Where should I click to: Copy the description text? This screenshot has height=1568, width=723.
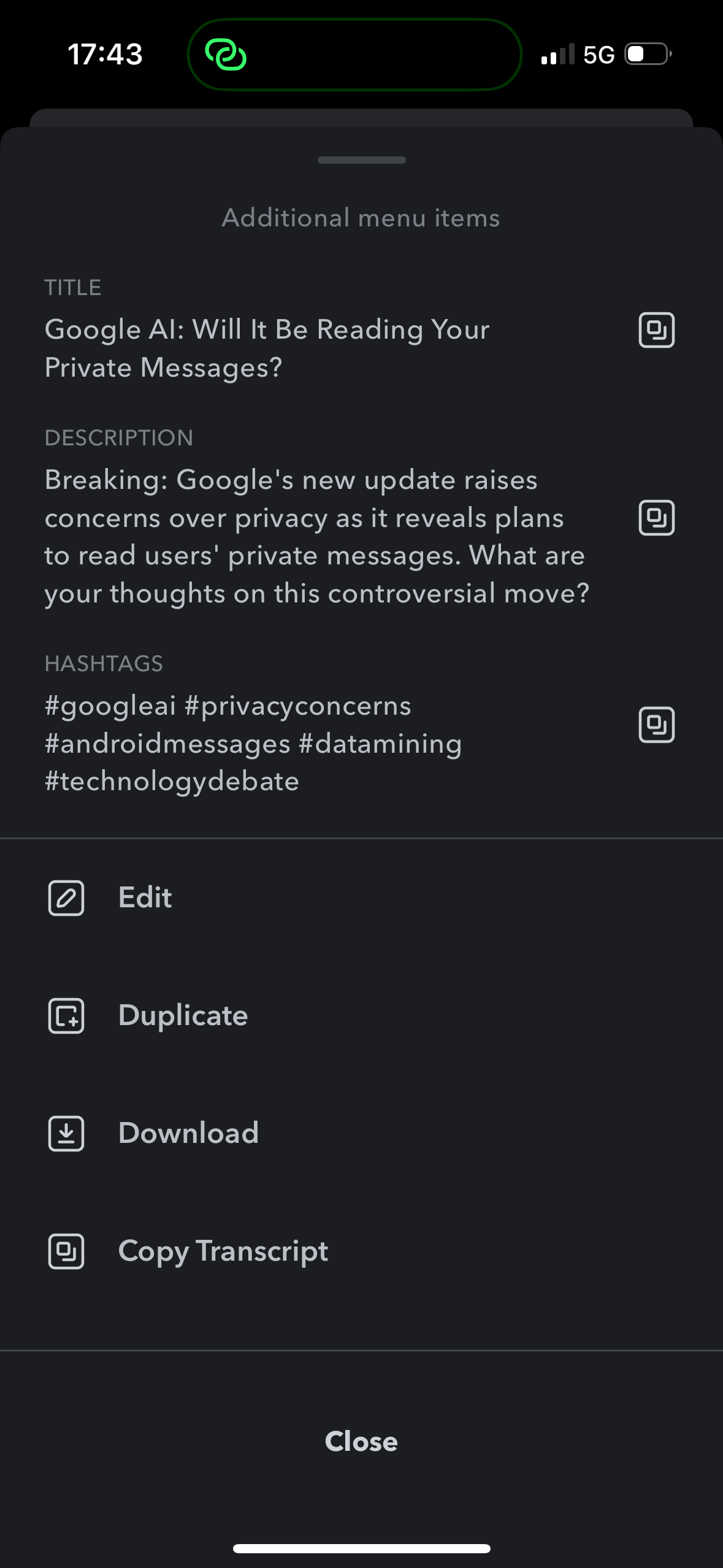656,518
